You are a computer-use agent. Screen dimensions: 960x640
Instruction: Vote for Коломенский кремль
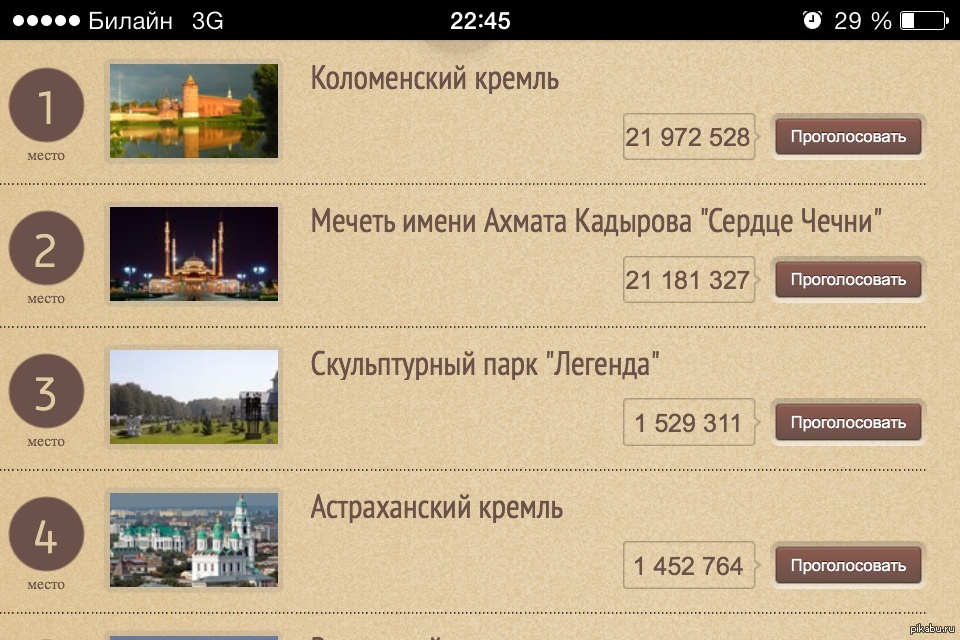click(x=848, y=137)
